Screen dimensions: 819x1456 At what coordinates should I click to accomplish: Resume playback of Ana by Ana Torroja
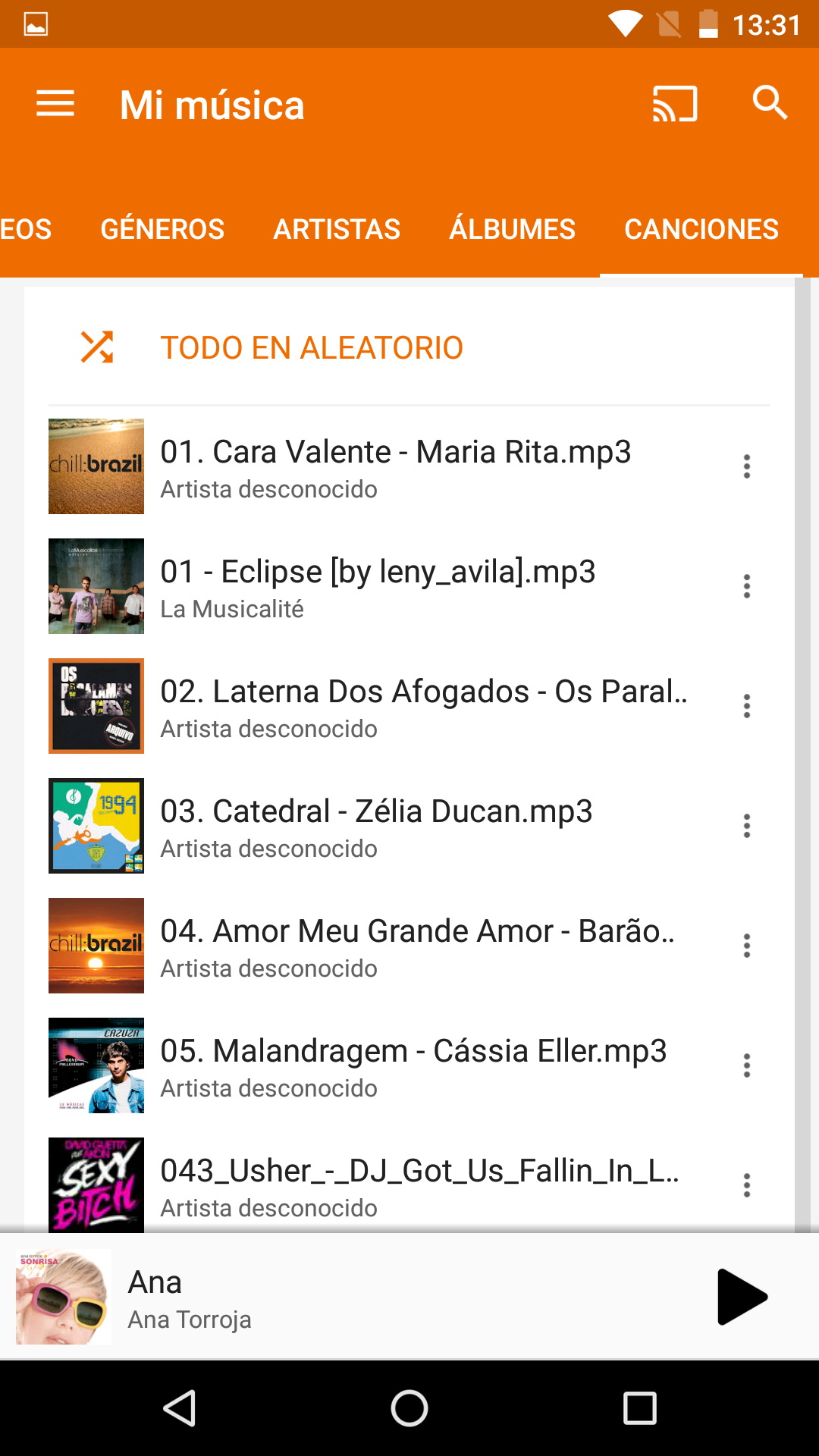coord(742,1297)
